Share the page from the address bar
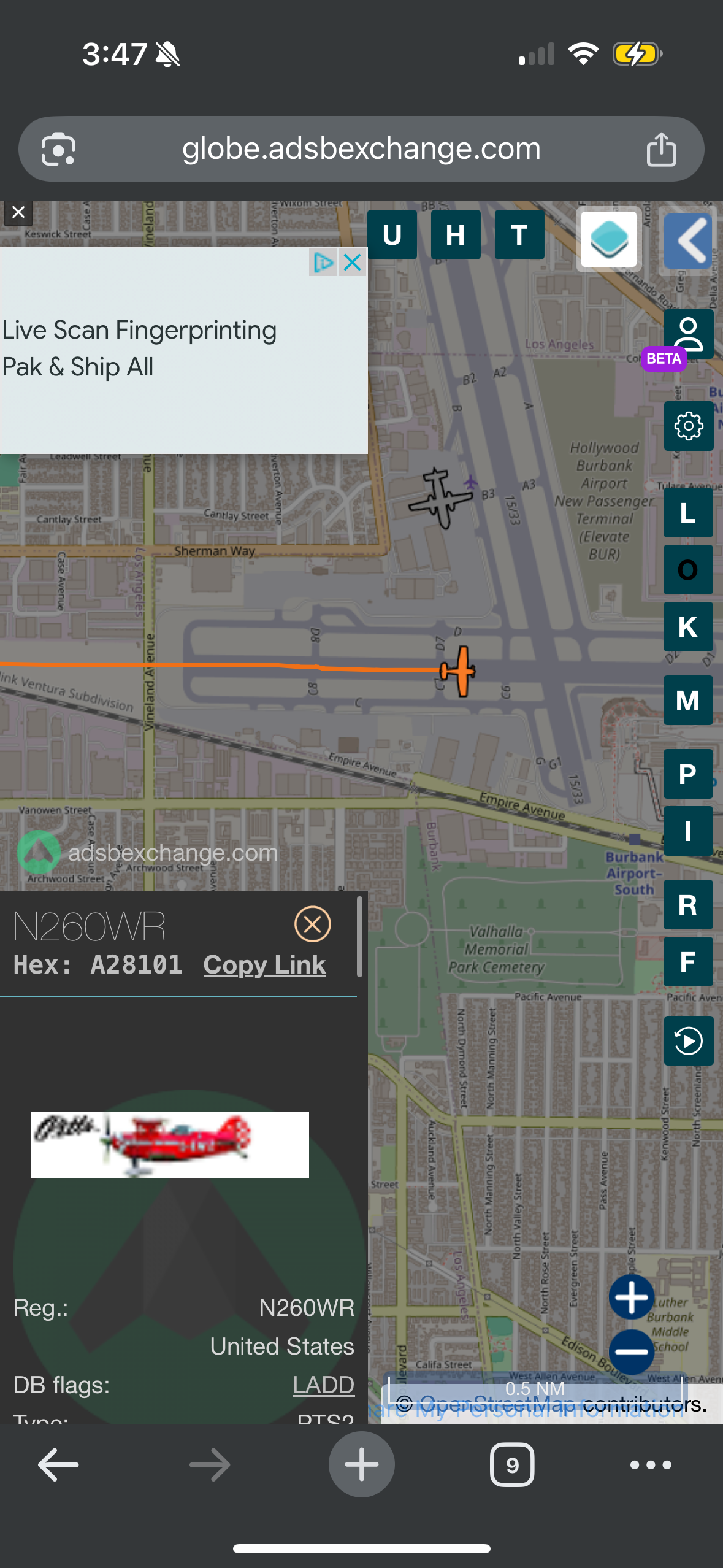 tap(661, 149)
